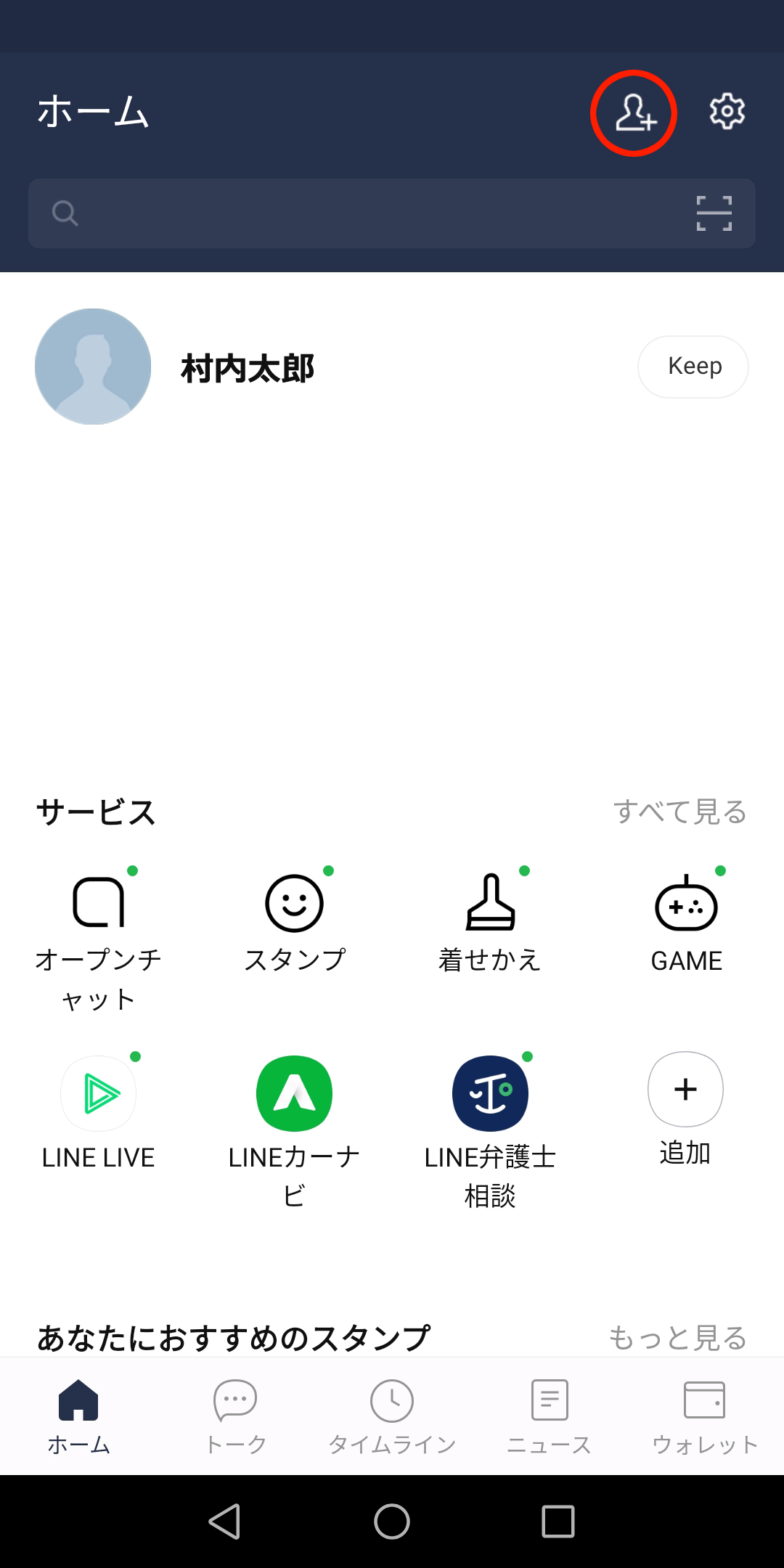Open 村内太郎's profile
This screenshot has height=1568, width=784.
[247, 367]
